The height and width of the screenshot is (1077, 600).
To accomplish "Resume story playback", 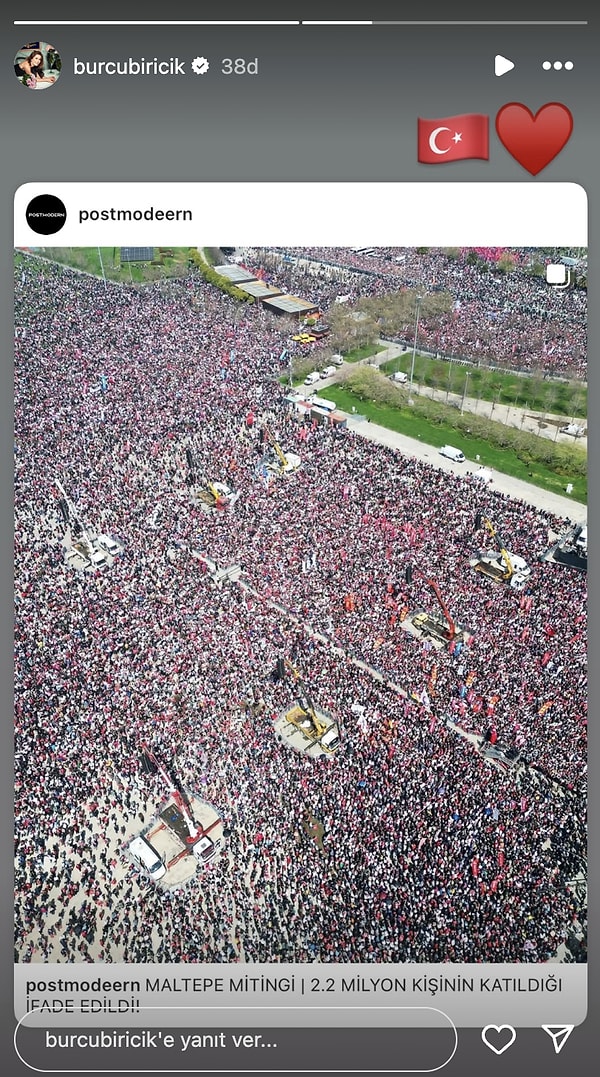I will [x=504, y=66].
